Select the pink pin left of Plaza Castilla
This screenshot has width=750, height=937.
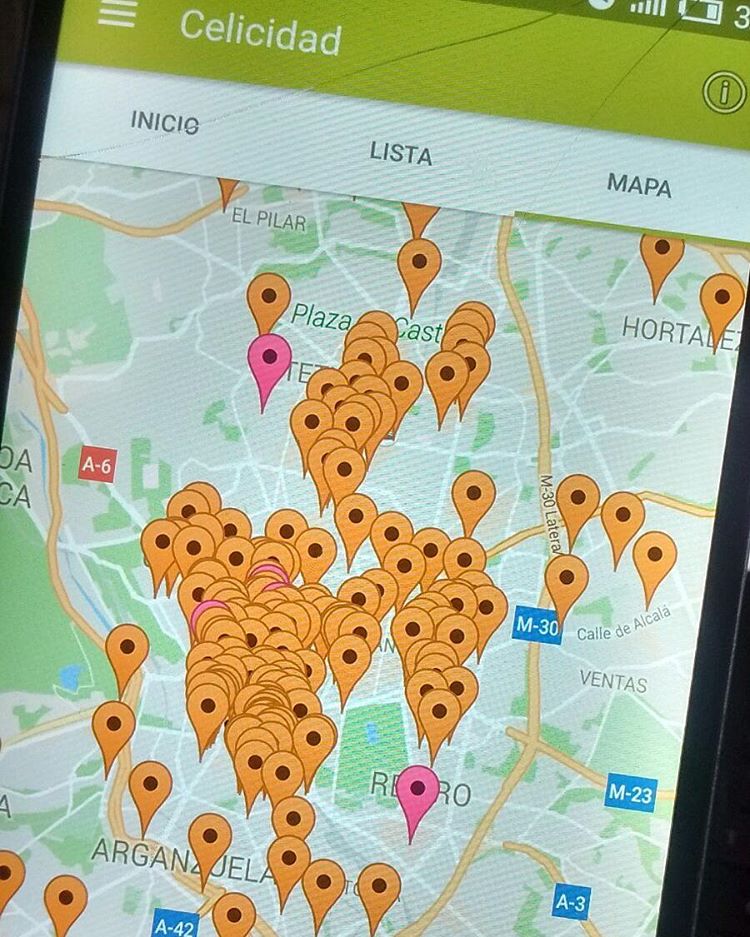click(x=269, y=359)
